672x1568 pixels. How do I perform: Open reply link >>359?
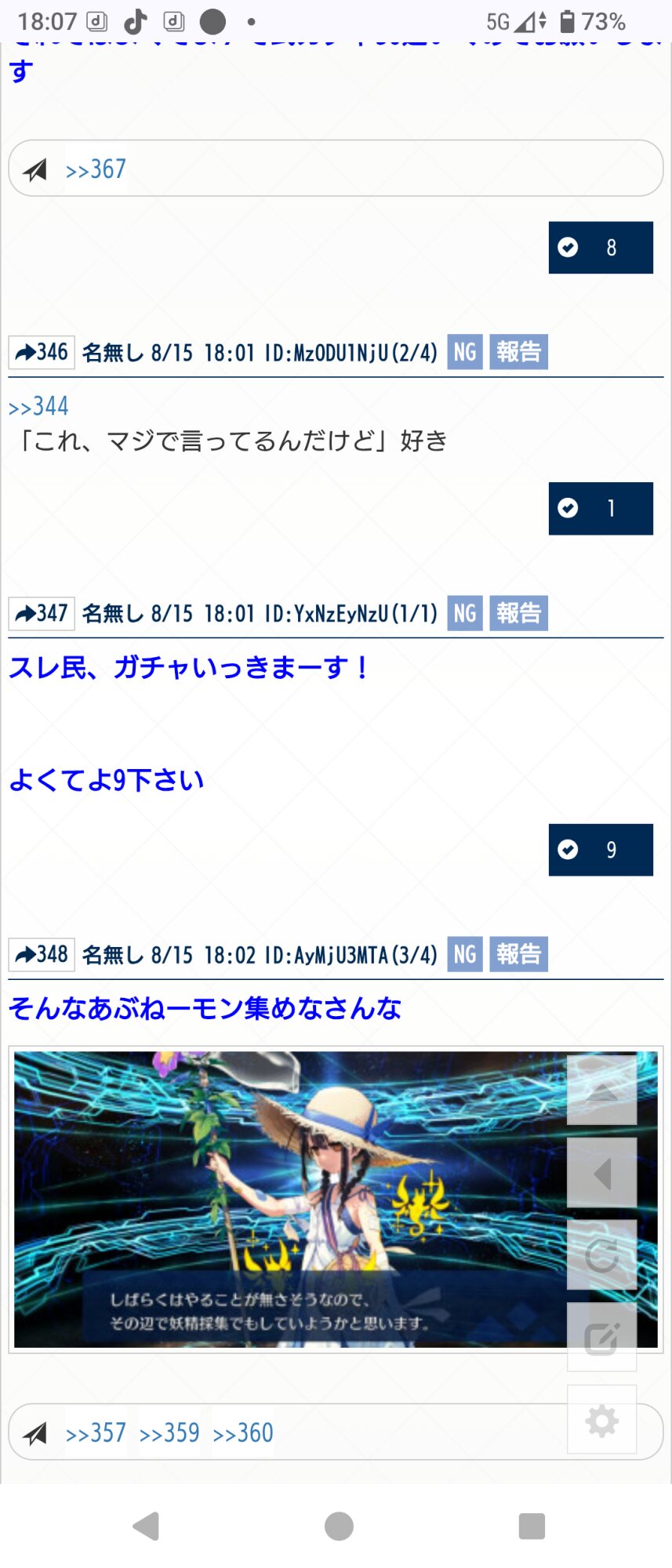(x=169, y=1432)
